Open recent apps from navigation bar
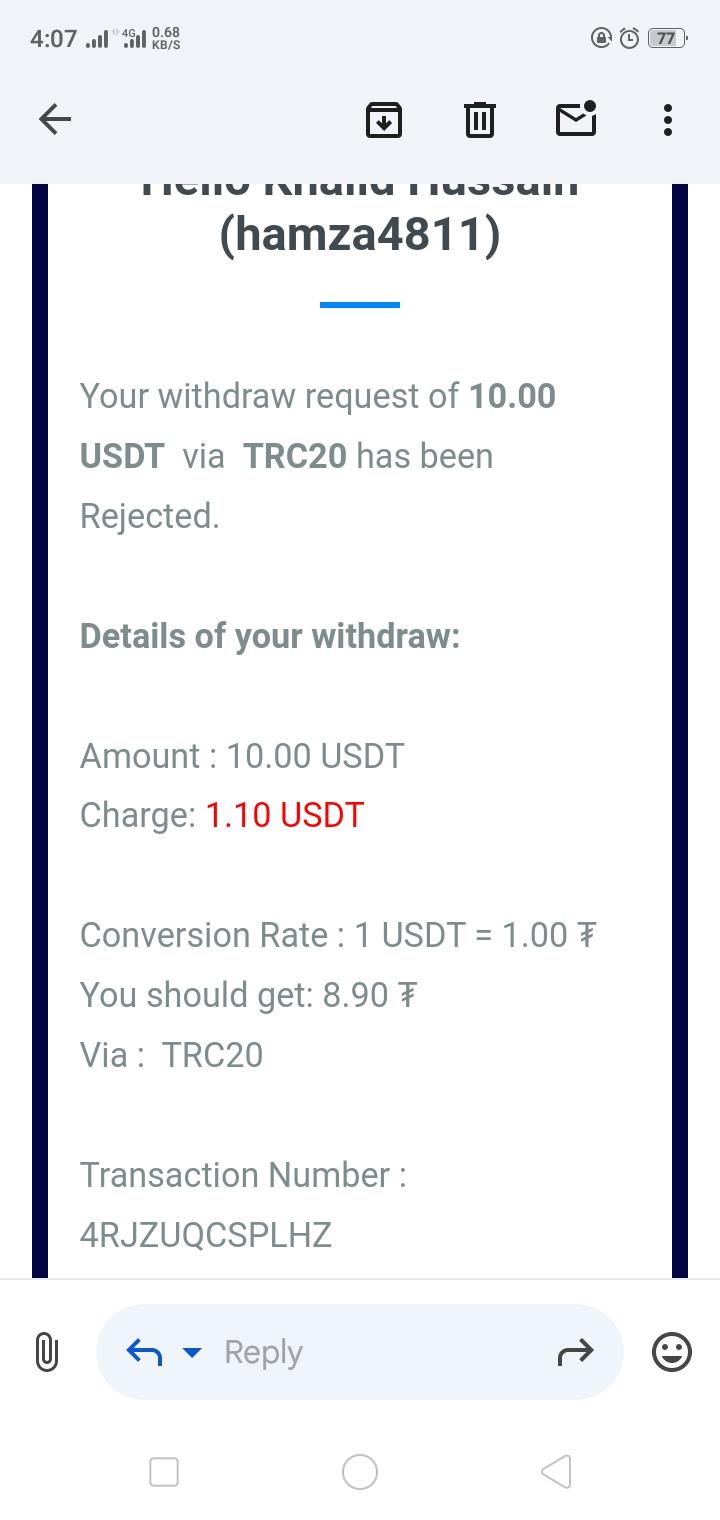The height and width of the screenshot is (1520, 720). pos(164,1472)
